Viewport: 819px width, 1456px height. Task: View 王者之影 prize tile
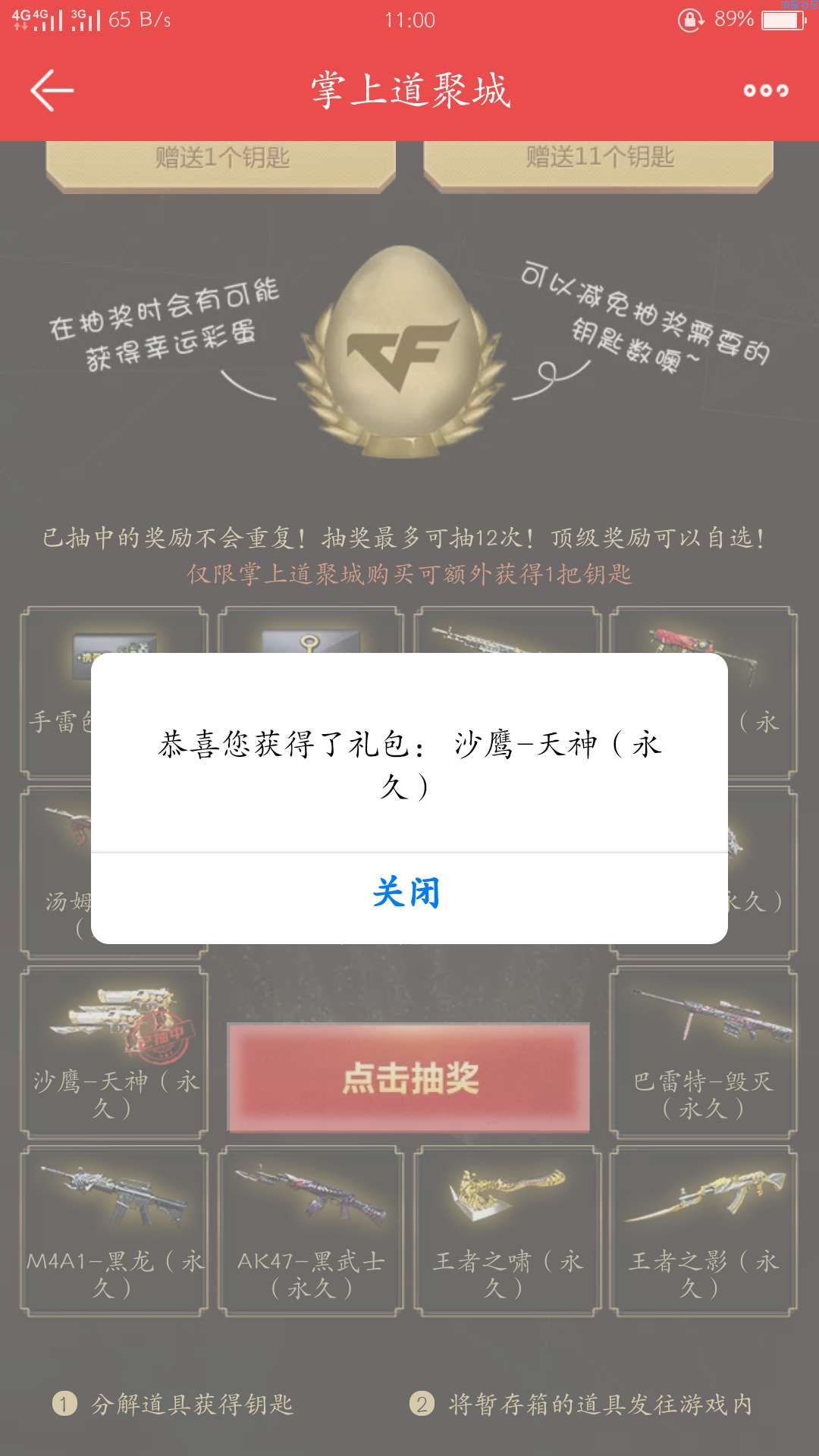click(x=703, y=1232)
